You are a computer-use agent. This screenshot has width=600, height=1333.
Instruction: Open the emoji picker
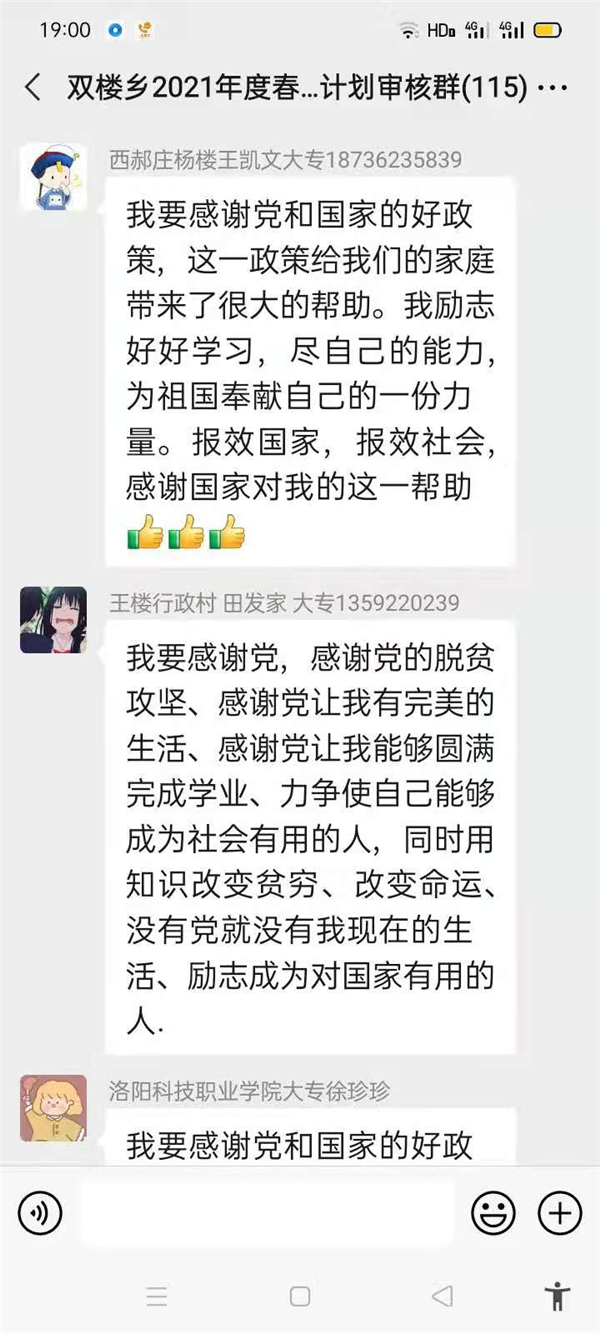point(494,1214)
